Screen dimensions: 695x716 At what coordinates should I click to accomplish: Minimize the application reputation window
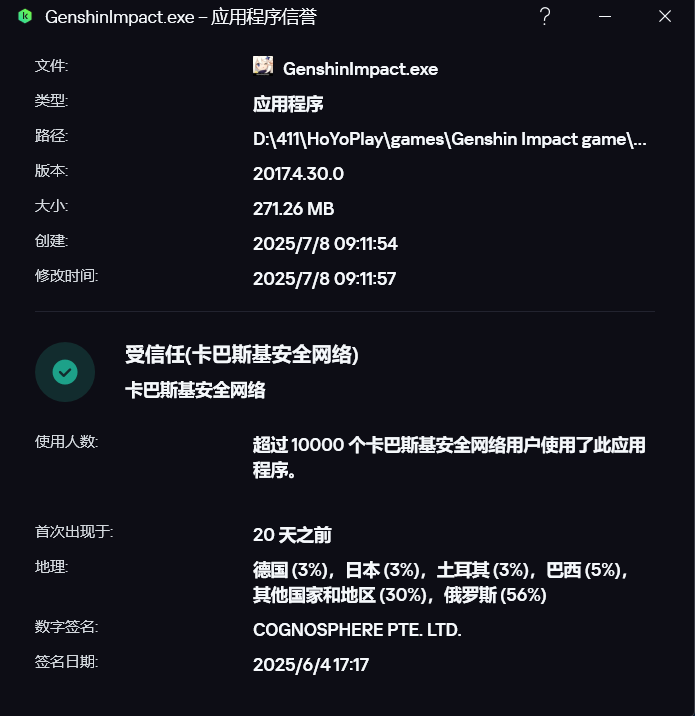coord(605,17)
